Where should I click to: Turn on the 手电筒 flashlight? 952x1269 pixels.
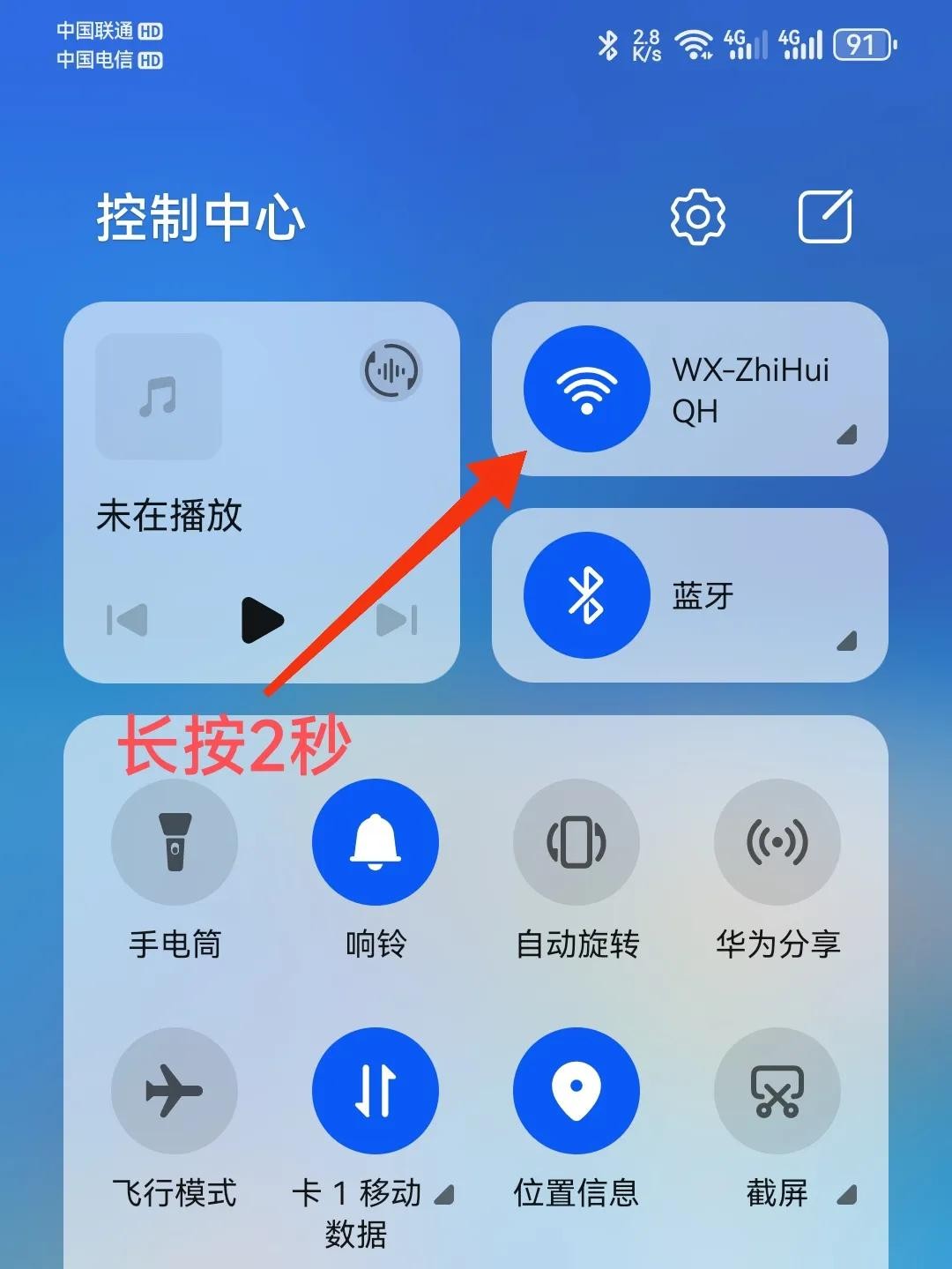pyautogui.click(x=175, y=842)
